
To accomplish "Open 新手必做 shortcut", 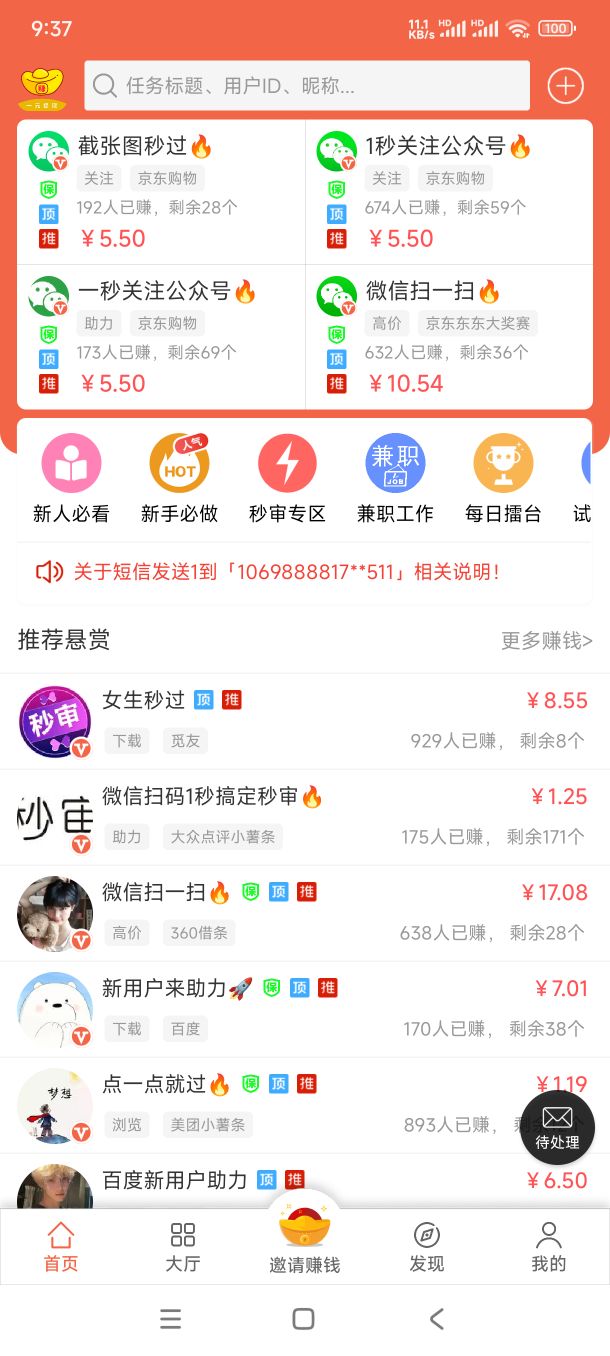I will point(179,479).
